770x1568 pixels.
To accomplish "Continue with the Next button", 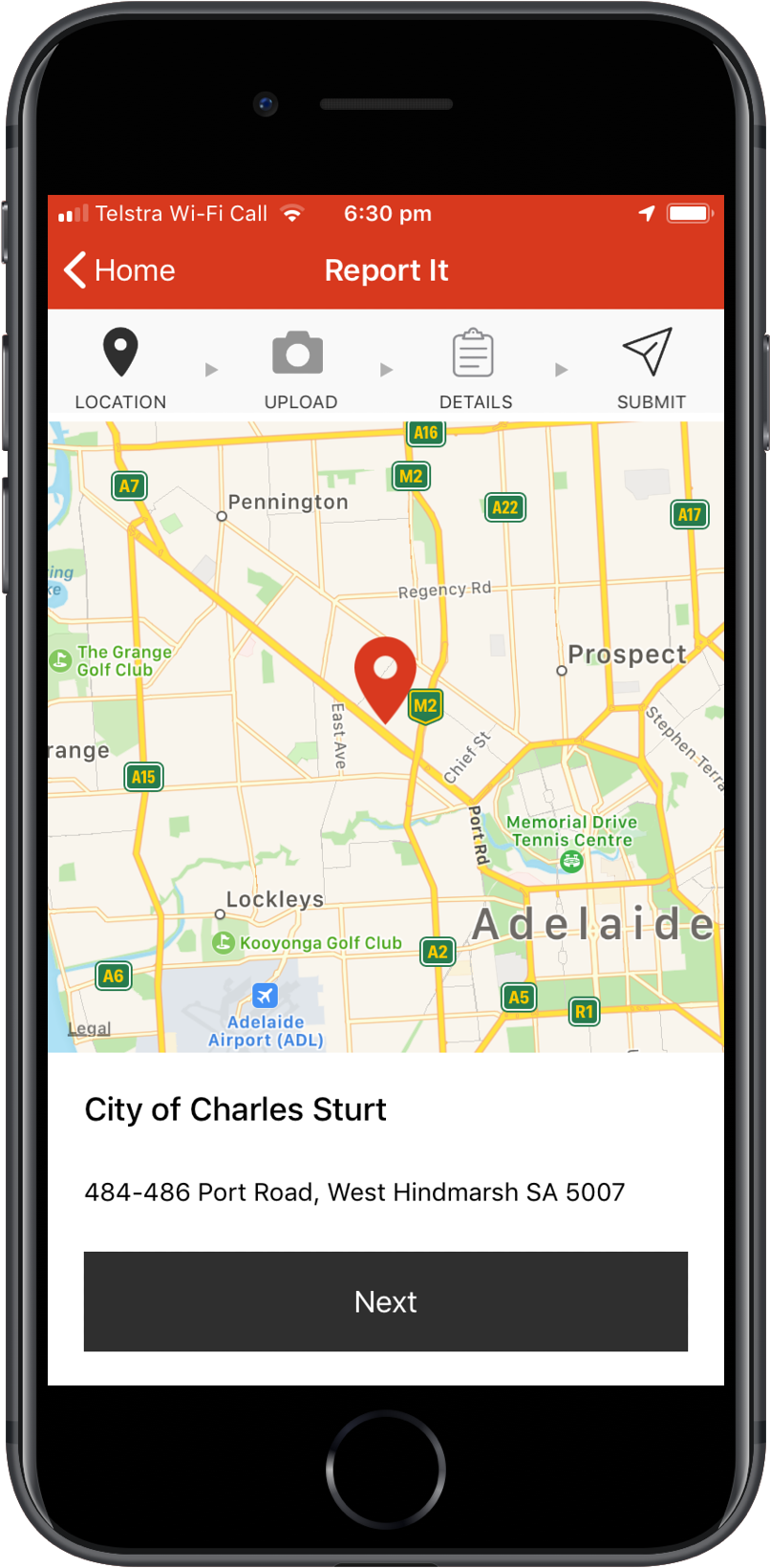I will 385,1301.
